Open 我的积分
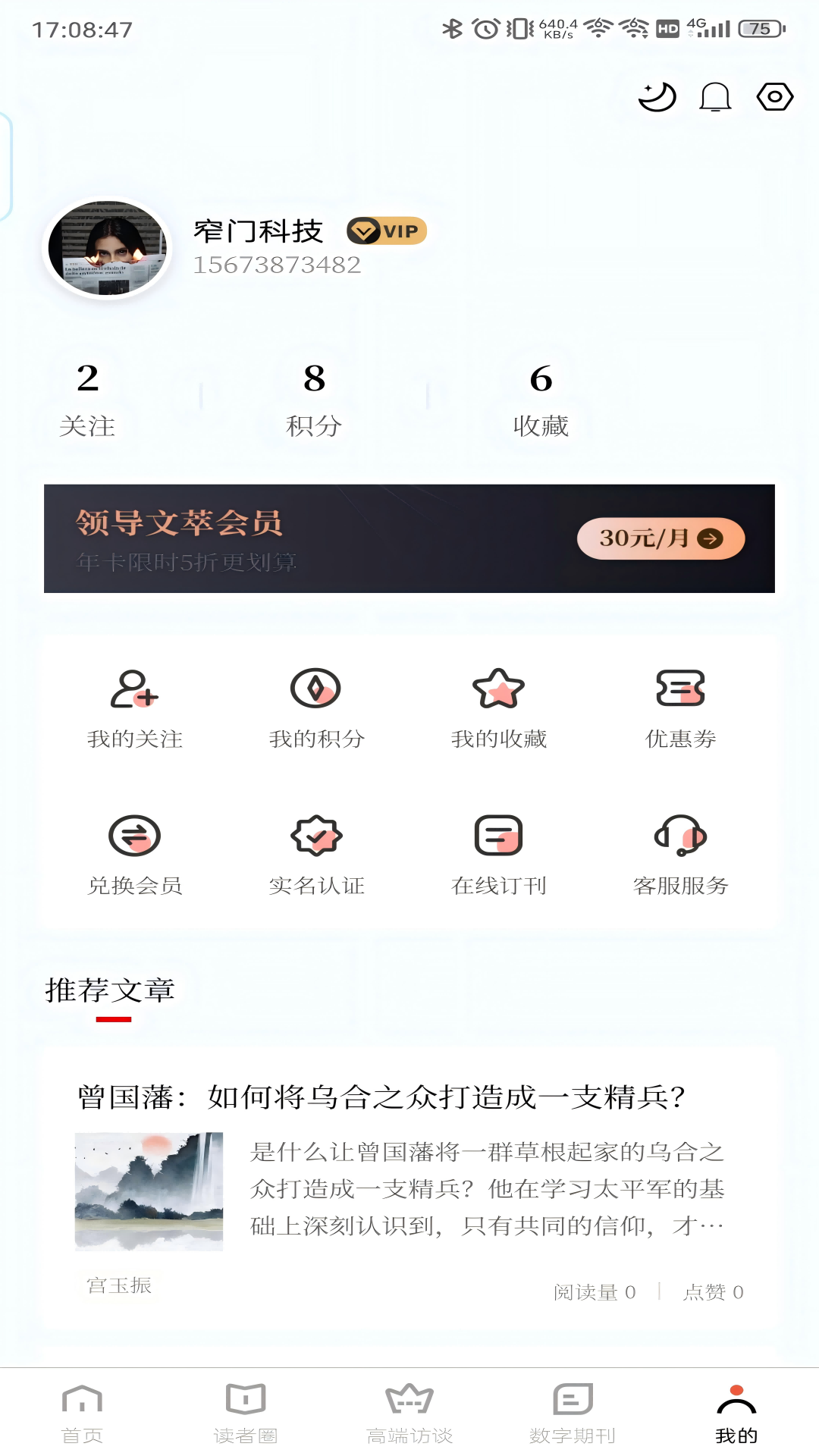The width and height of the screenshot is (819, 1456). pyautogui.click(x=317, y=708)
